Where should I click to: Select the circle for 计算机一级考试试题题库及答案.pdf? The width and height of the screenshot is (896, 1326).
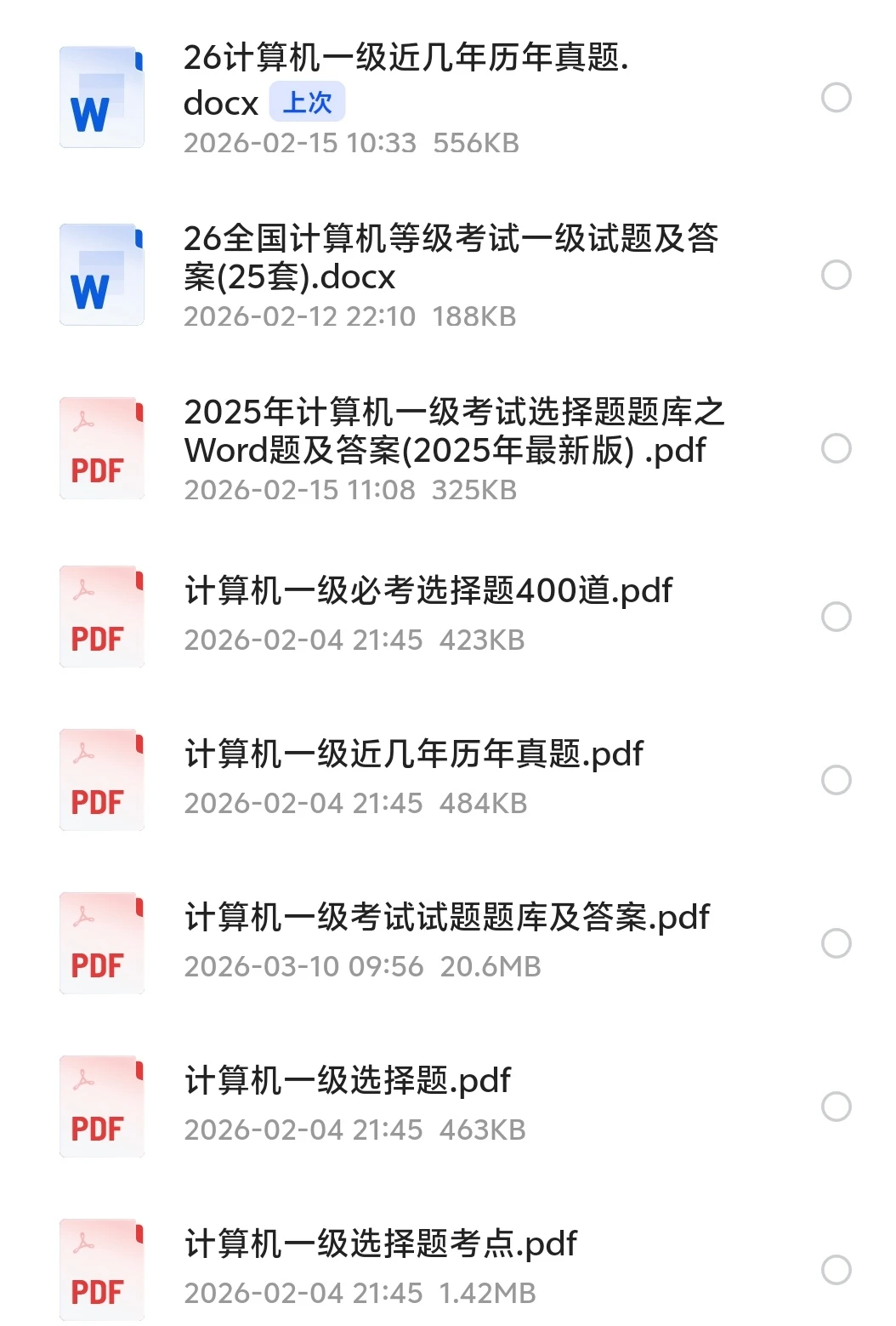(x=836, y=943)
